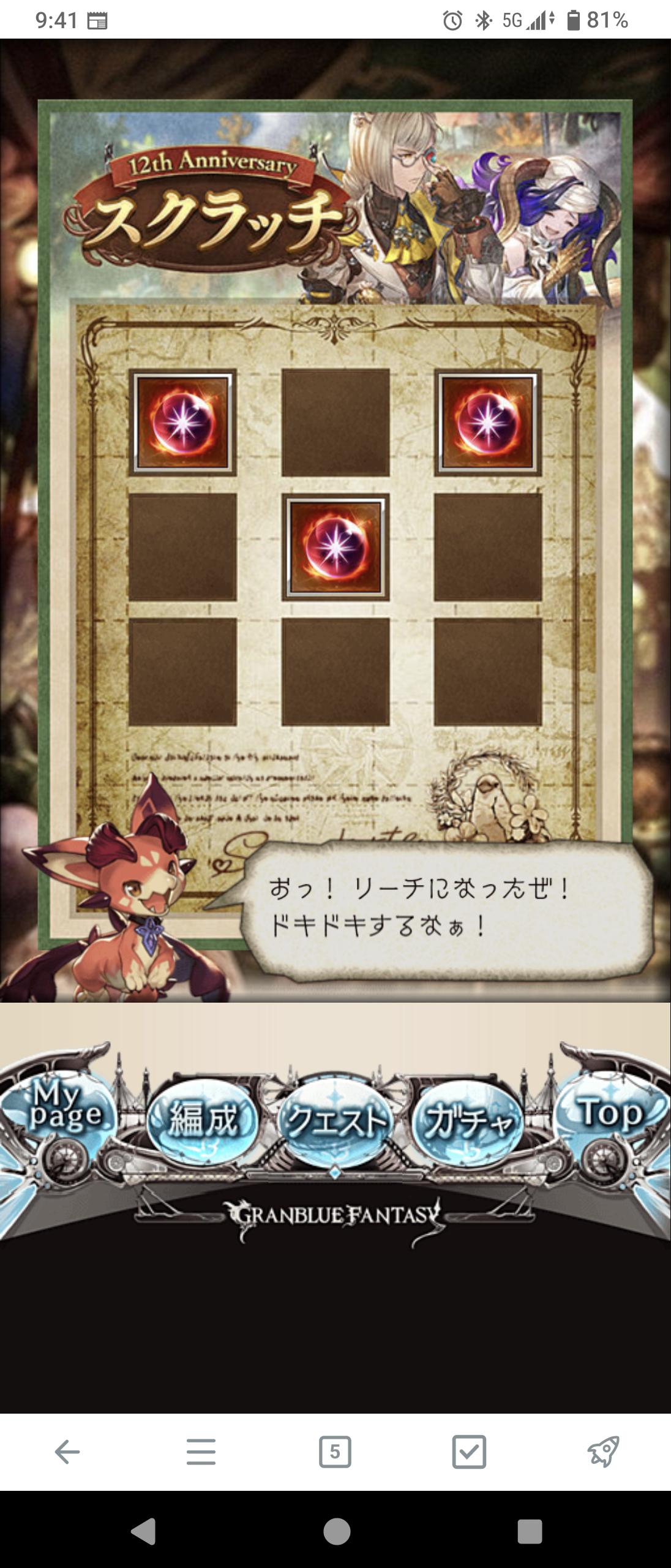The height and width of the screenshot is (1568, 671).
Task: Tap the checkmark toolbar icon
Action: 469,1452
